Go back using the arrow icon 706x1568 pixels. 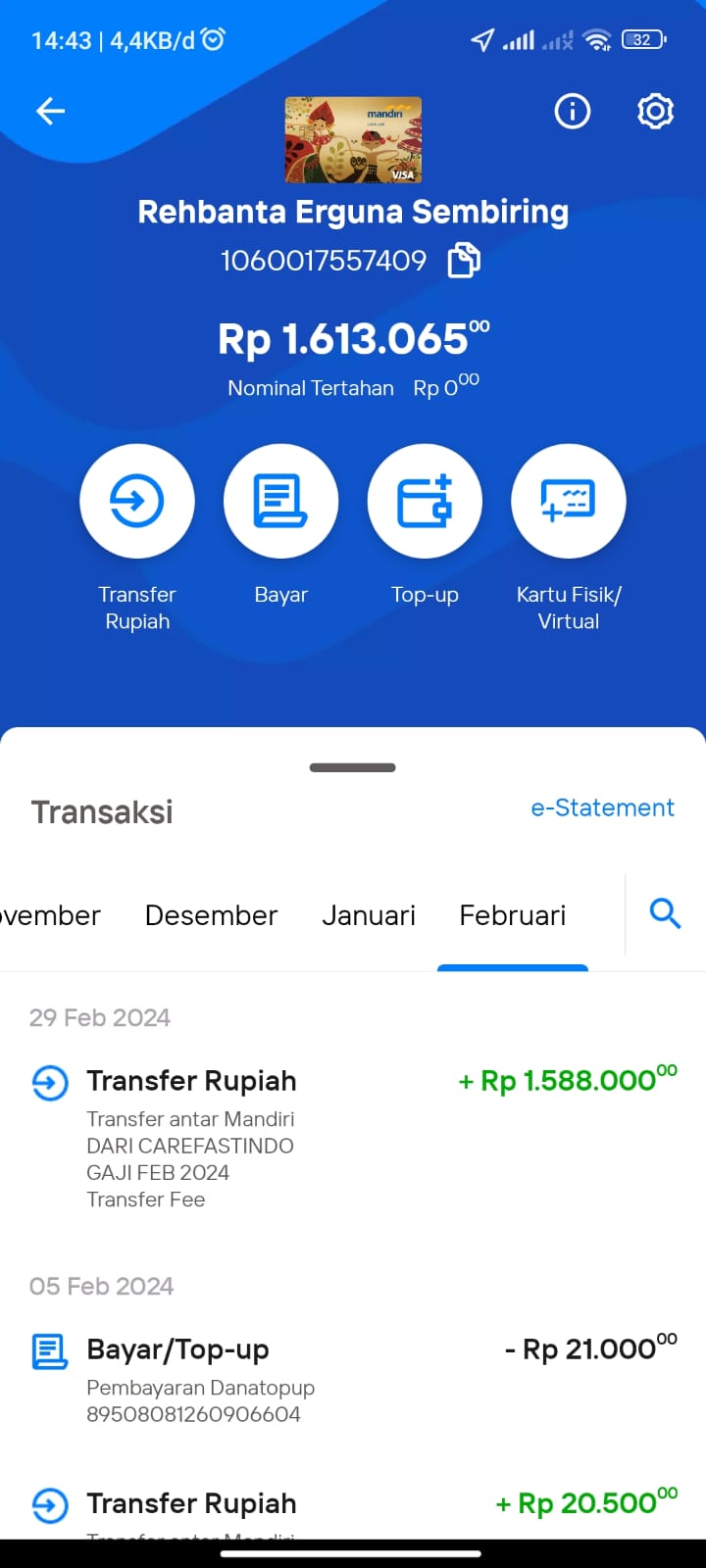(x=50, y=112)
